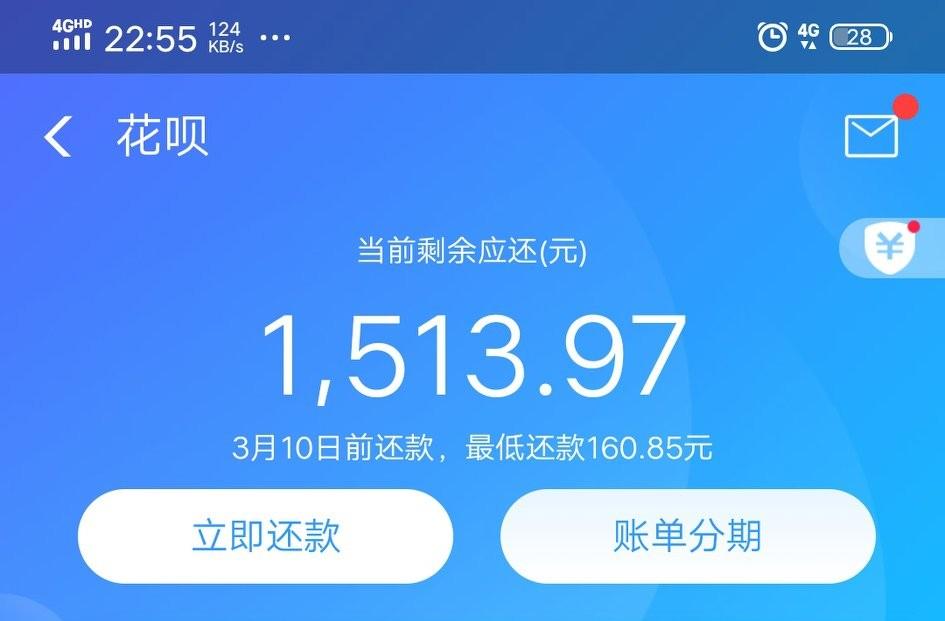Tap 立即还款 to repay now

pyautogui.click(x=266, y=537)
